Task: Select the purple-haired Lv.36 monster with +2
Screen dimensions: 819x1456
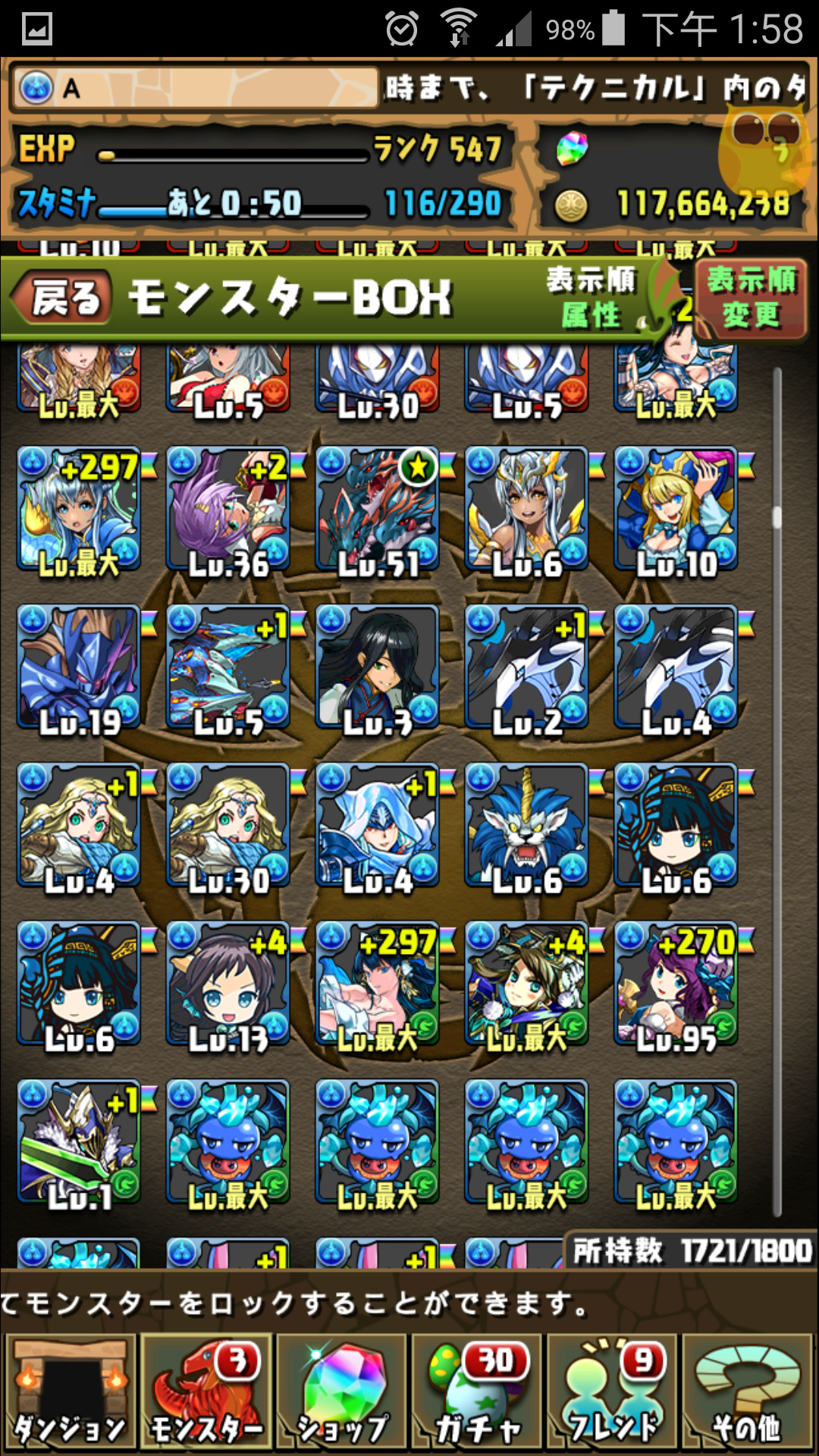Action: click(x=228, y=510)
